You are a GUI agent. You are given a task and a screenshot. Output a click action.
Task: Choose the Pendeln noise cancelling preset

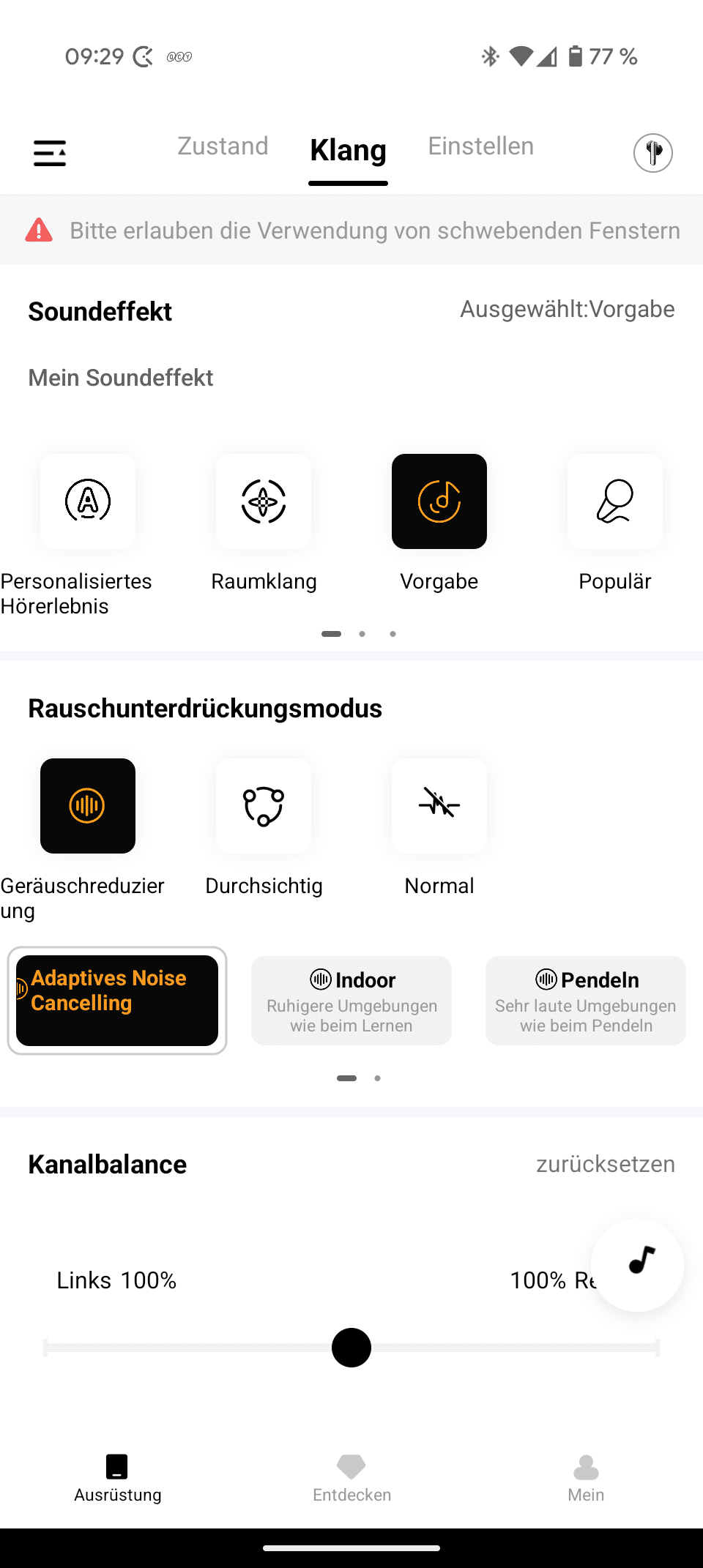point(586,1000)
